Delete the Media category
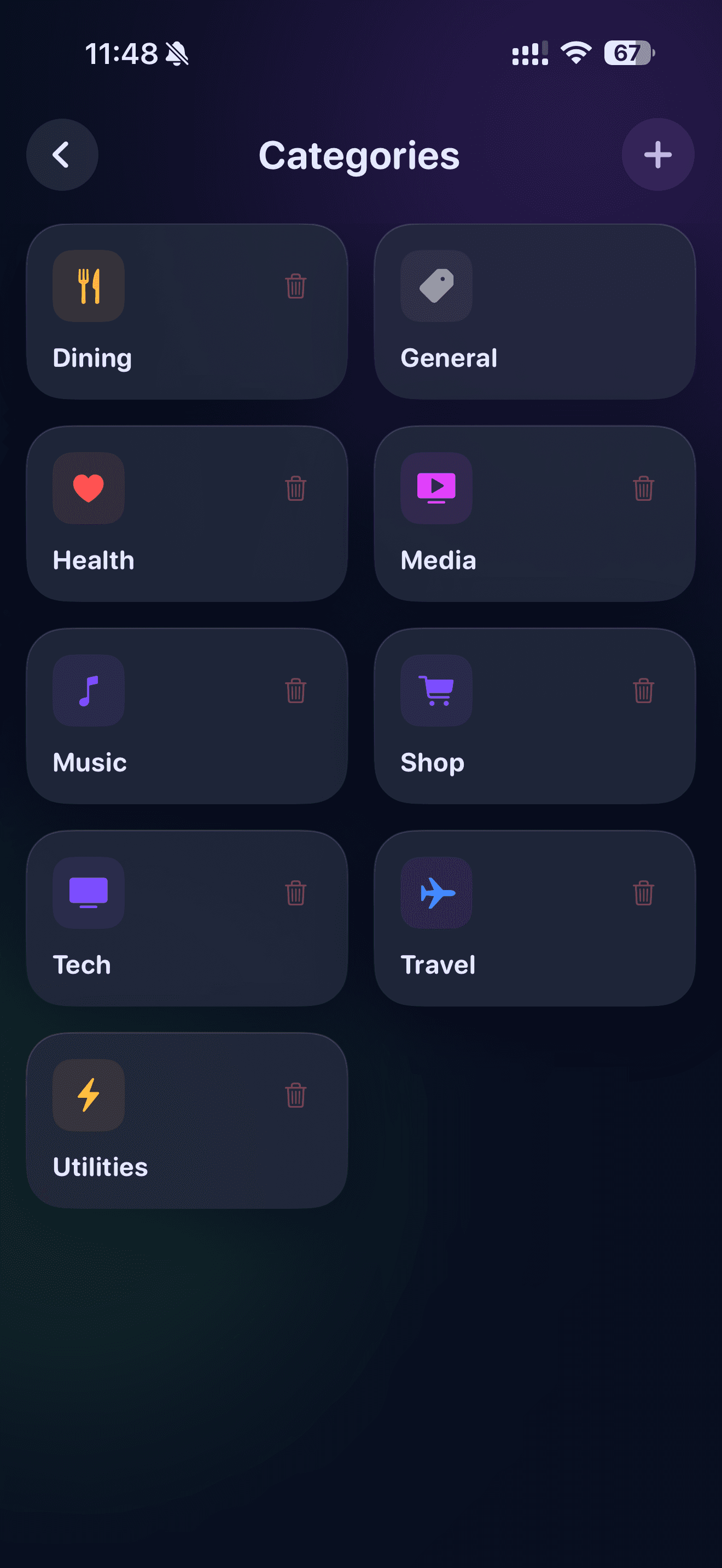Viewport: 722px width, 1568px height. click(643, 489)
